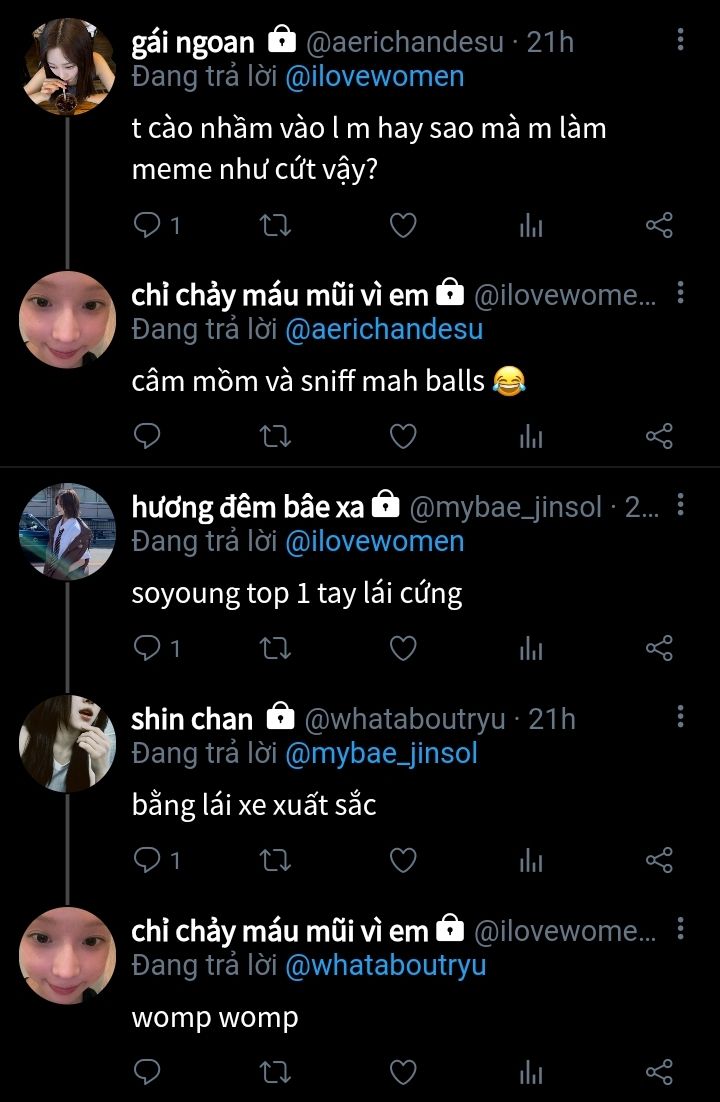Open the @aerichandesu mention link
The width and height of the screenshot is (720, 1102).
[384, 329]
